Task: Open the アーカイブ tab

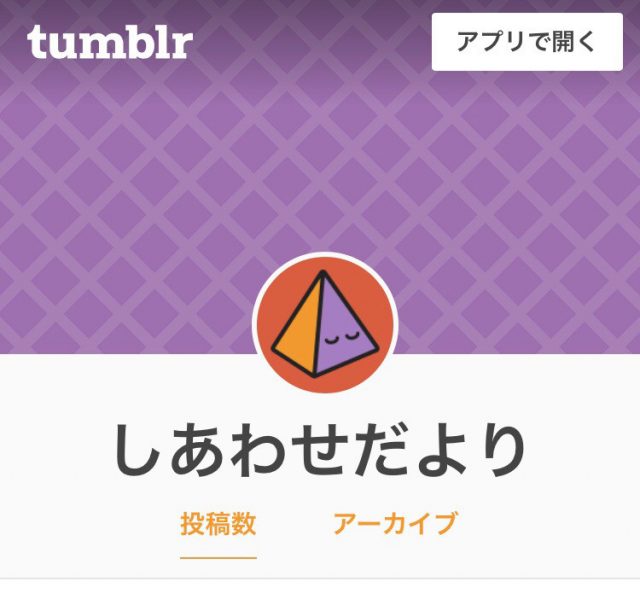Action: click(395, 523)
